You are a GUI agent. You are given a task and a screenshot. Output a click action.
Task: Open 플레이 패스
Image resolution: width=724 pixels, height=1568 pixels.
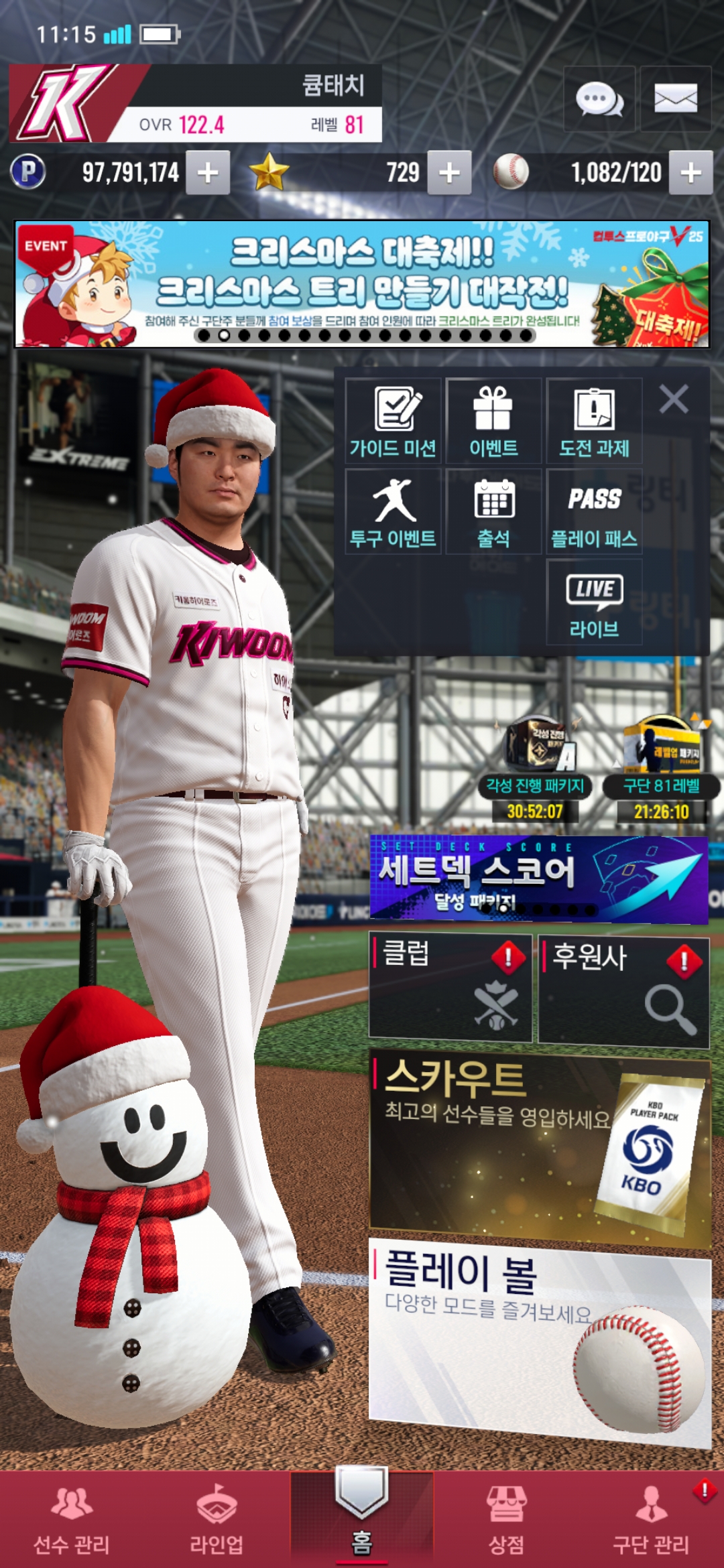pyautogui.click(x=594, y=512)
